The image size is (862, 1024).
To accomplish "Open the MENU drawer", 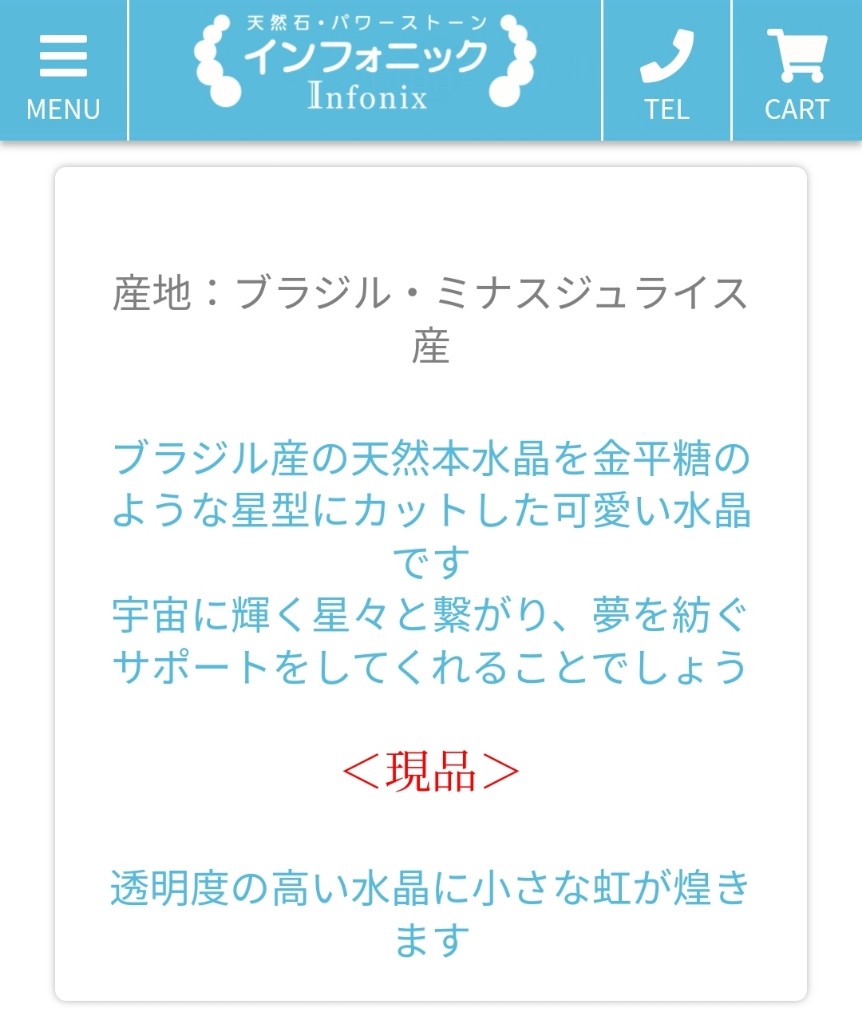I will [x=63, y=72].
